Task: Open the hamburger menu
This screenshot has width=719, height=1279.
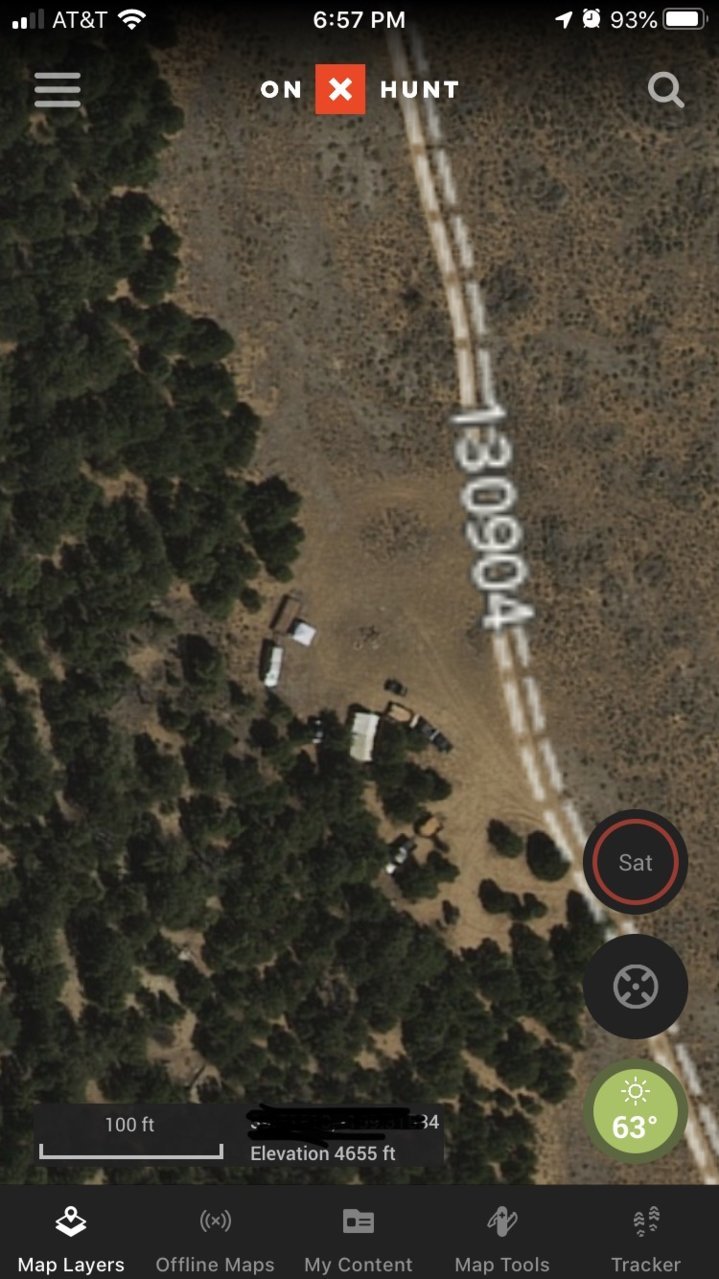Action: pyautogui.click(x=57, y=90)
